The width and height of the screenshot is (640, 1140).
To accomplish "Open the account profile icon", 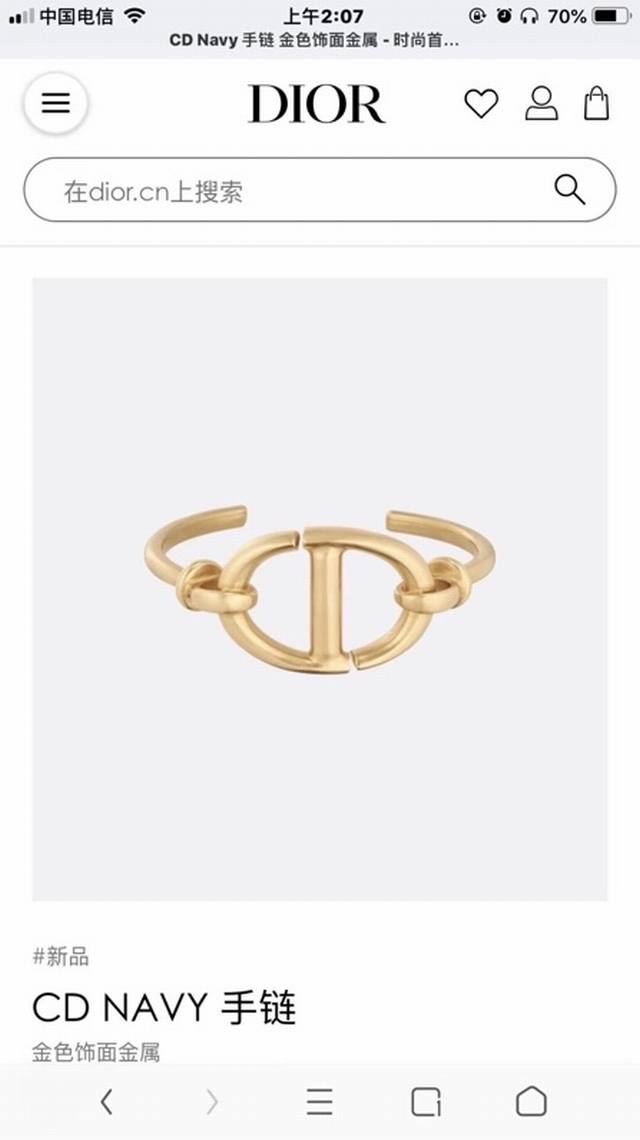I will 541,104.
